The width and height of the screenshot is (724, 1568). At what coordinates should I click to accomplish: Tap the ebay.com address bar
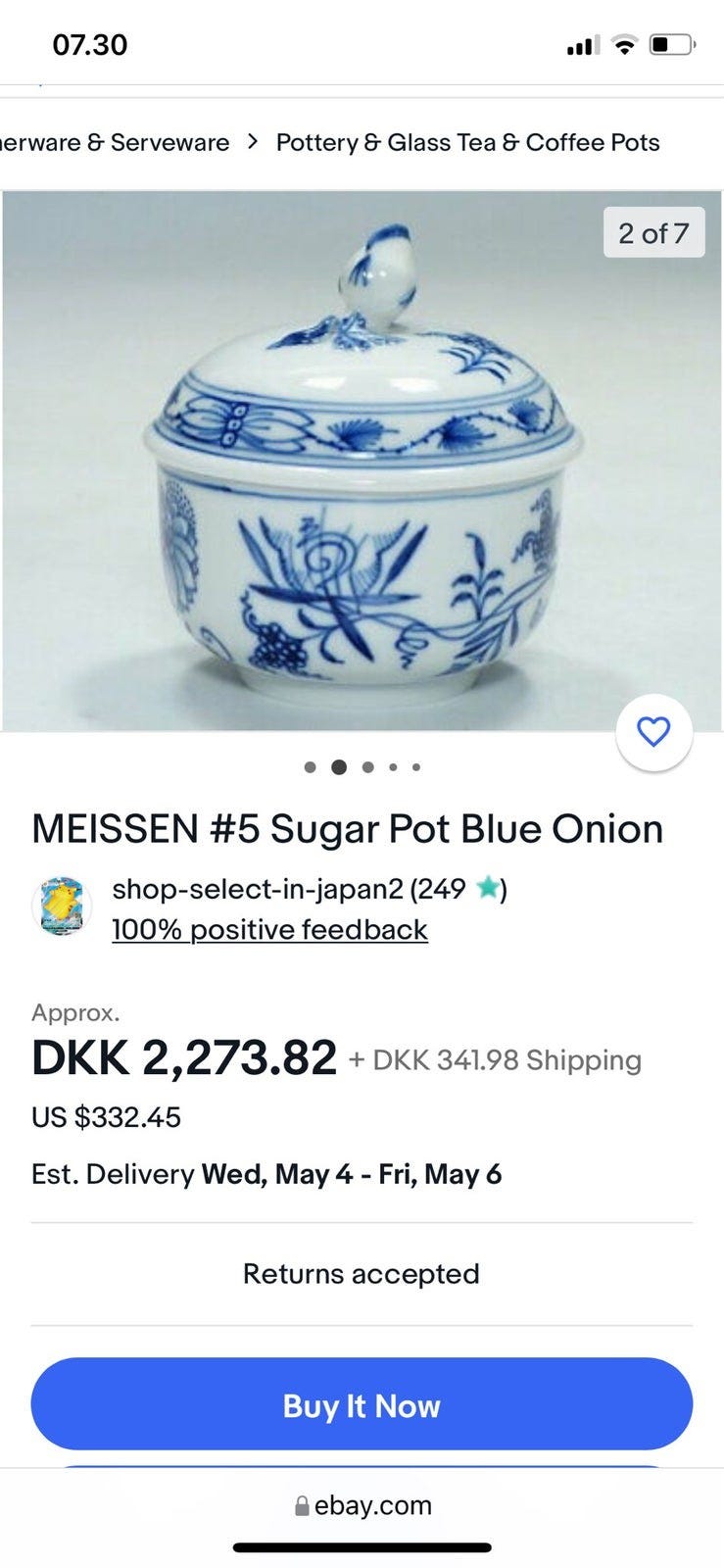coord(362,1505)
